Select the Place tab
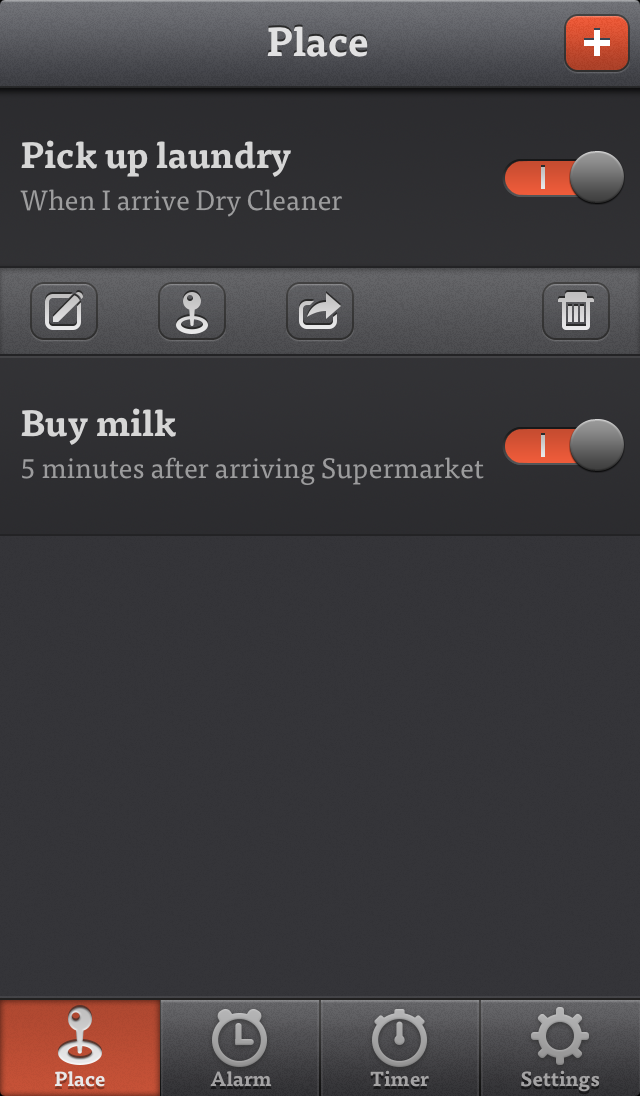 coord(80,1048)
